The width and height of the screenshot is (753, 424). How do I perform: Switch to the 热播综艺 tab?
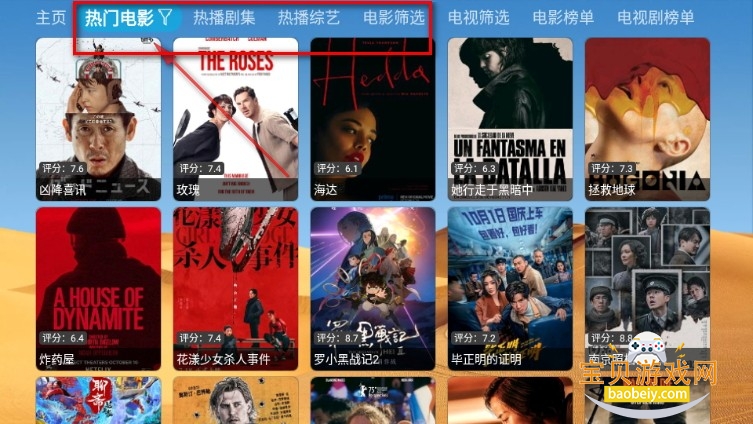309,18
